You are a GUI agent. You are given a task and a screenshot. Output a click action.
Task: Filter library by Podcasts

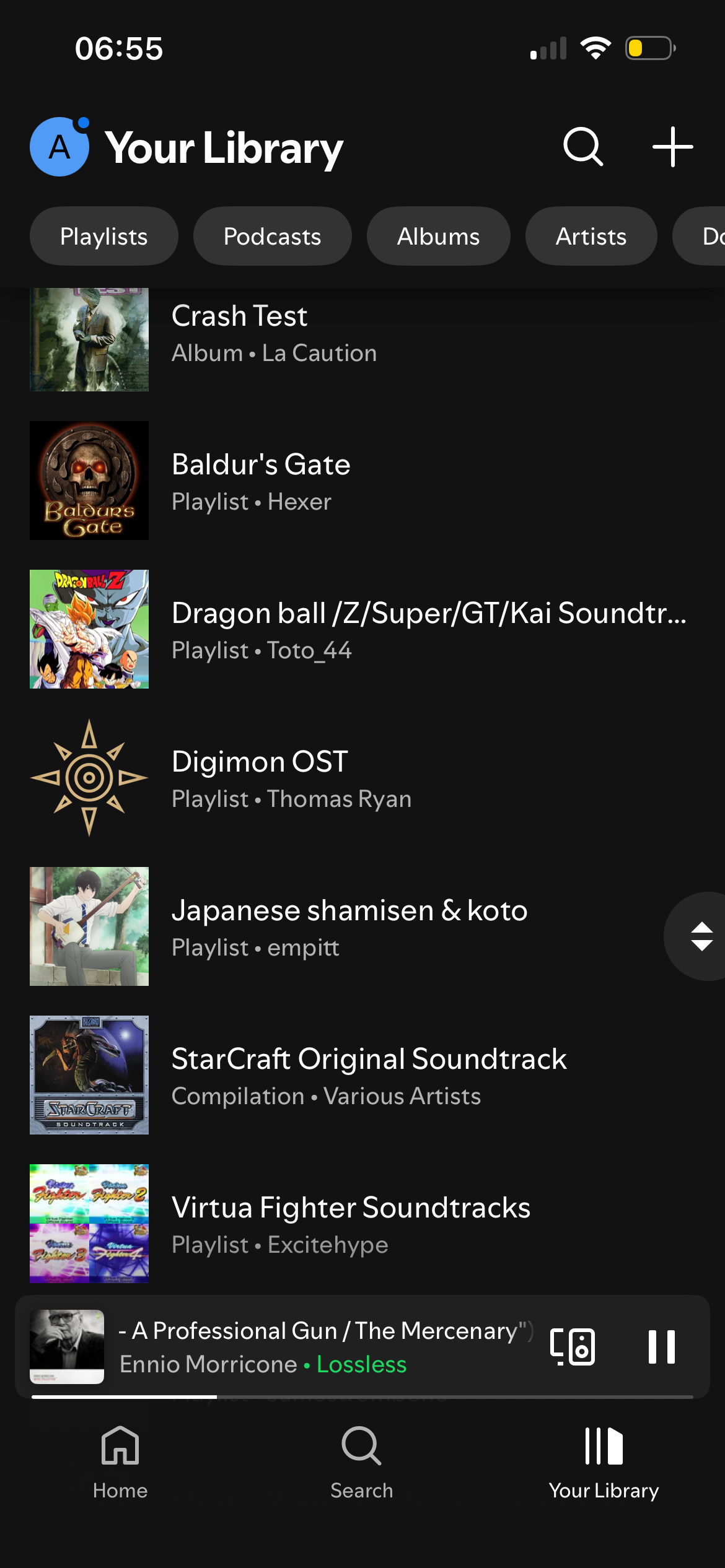[272, 237]
